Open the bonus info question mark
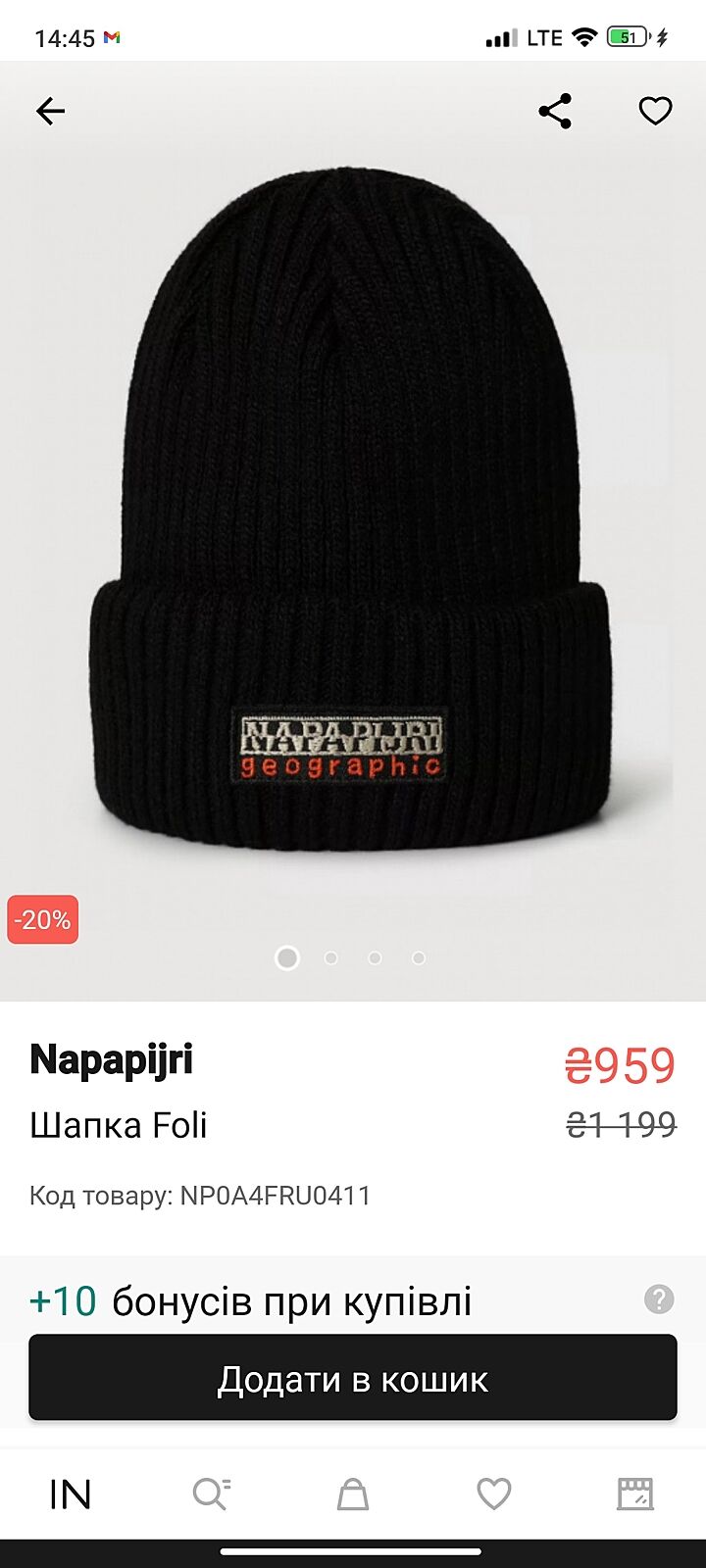Image resolution: width=706 pixels, height=1568 pixels. (x=659, y=1299)
